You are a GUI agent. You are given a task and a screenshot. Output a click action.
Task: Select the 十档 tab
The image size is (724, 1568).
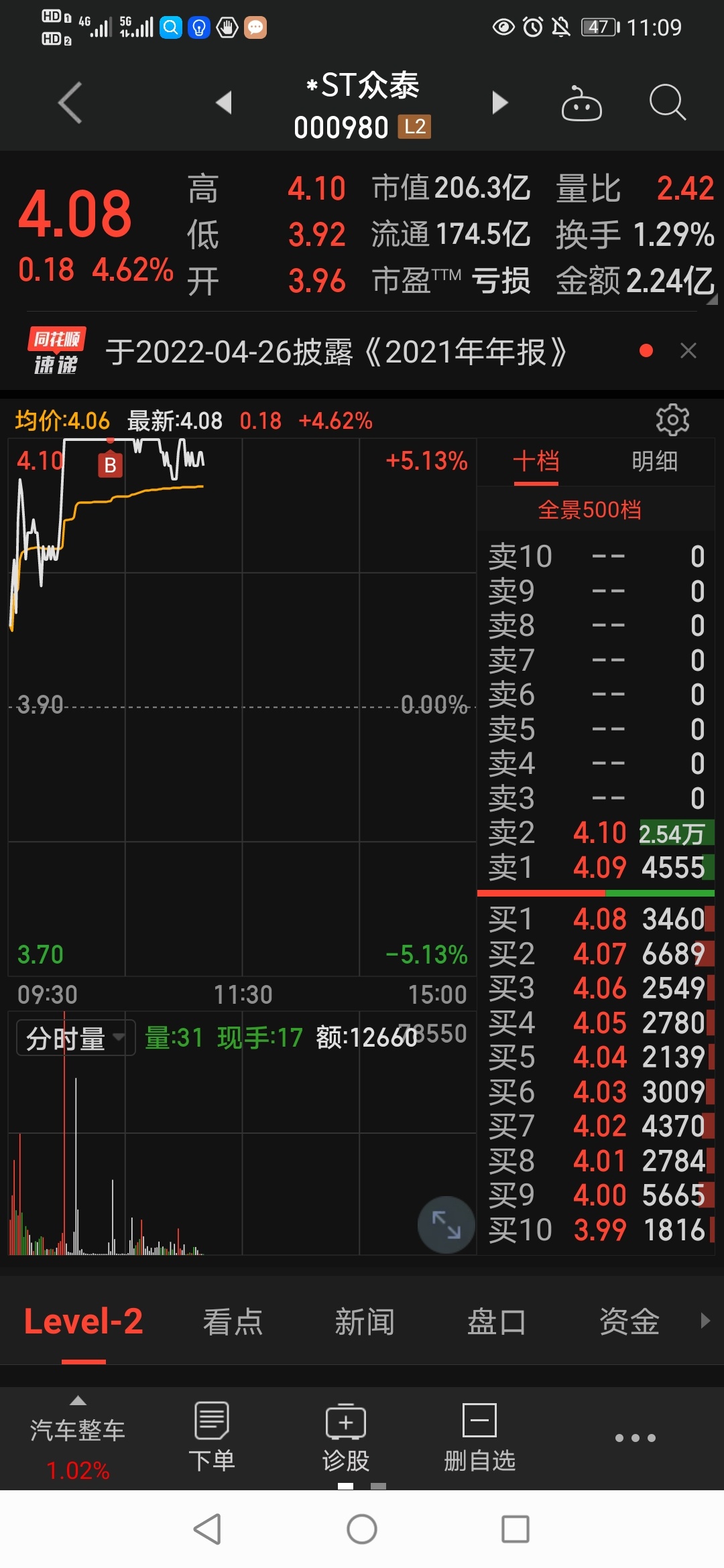coord(536,461)
